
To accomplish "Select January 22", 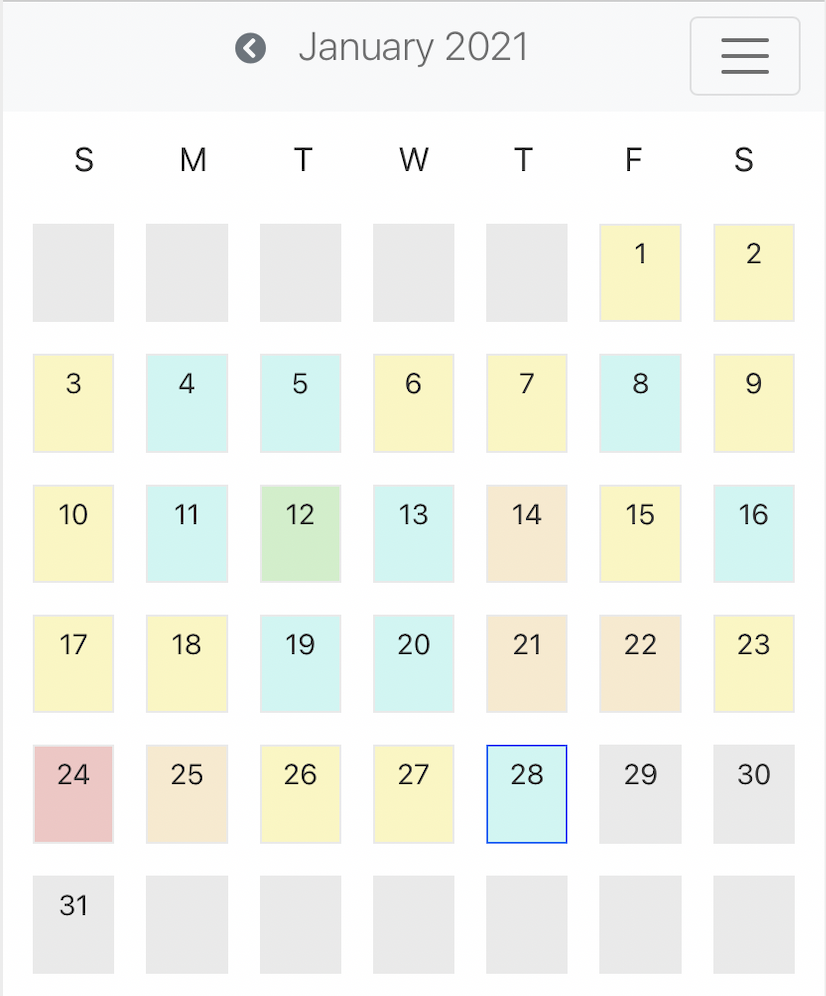I will pyautogui.click(x=640, y=664).
